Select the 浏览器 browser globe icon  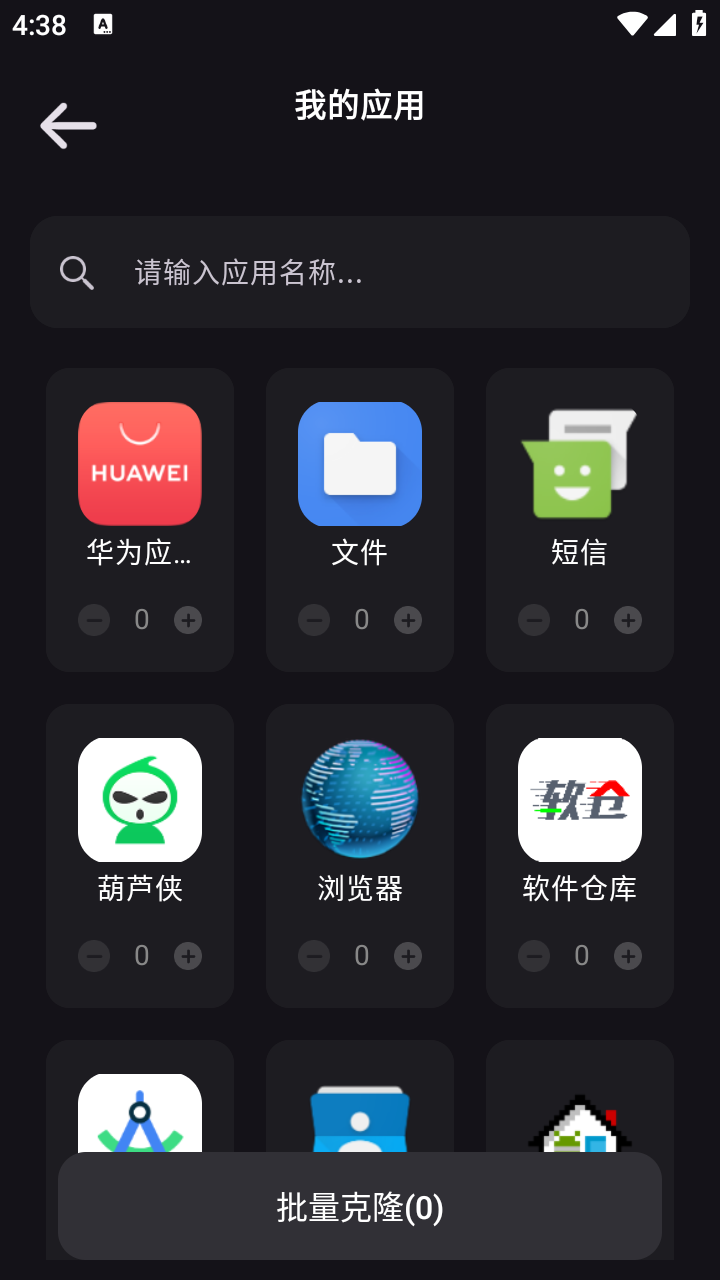[x=360, y=799]
